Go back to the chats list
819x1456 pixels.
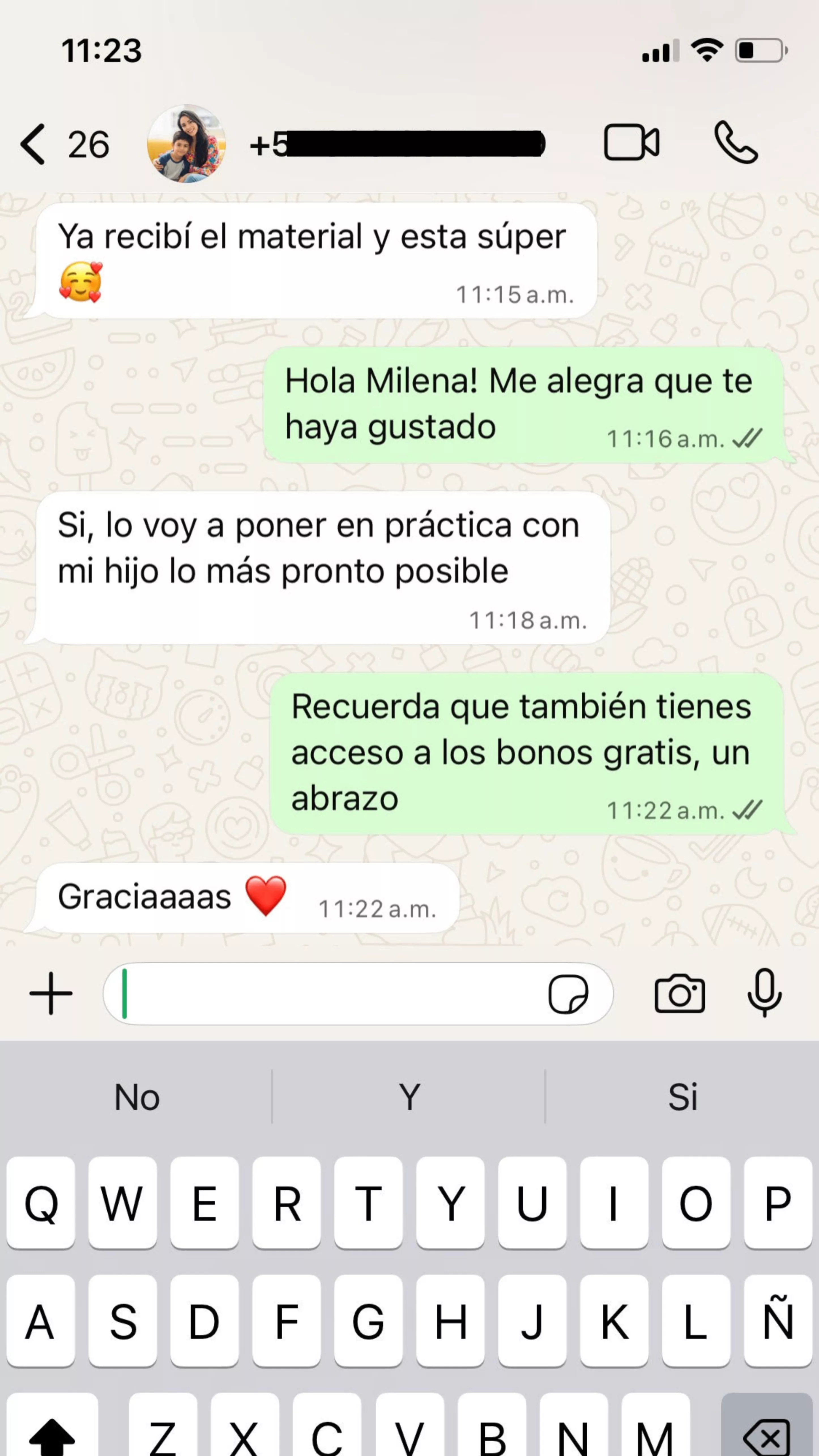34,144
